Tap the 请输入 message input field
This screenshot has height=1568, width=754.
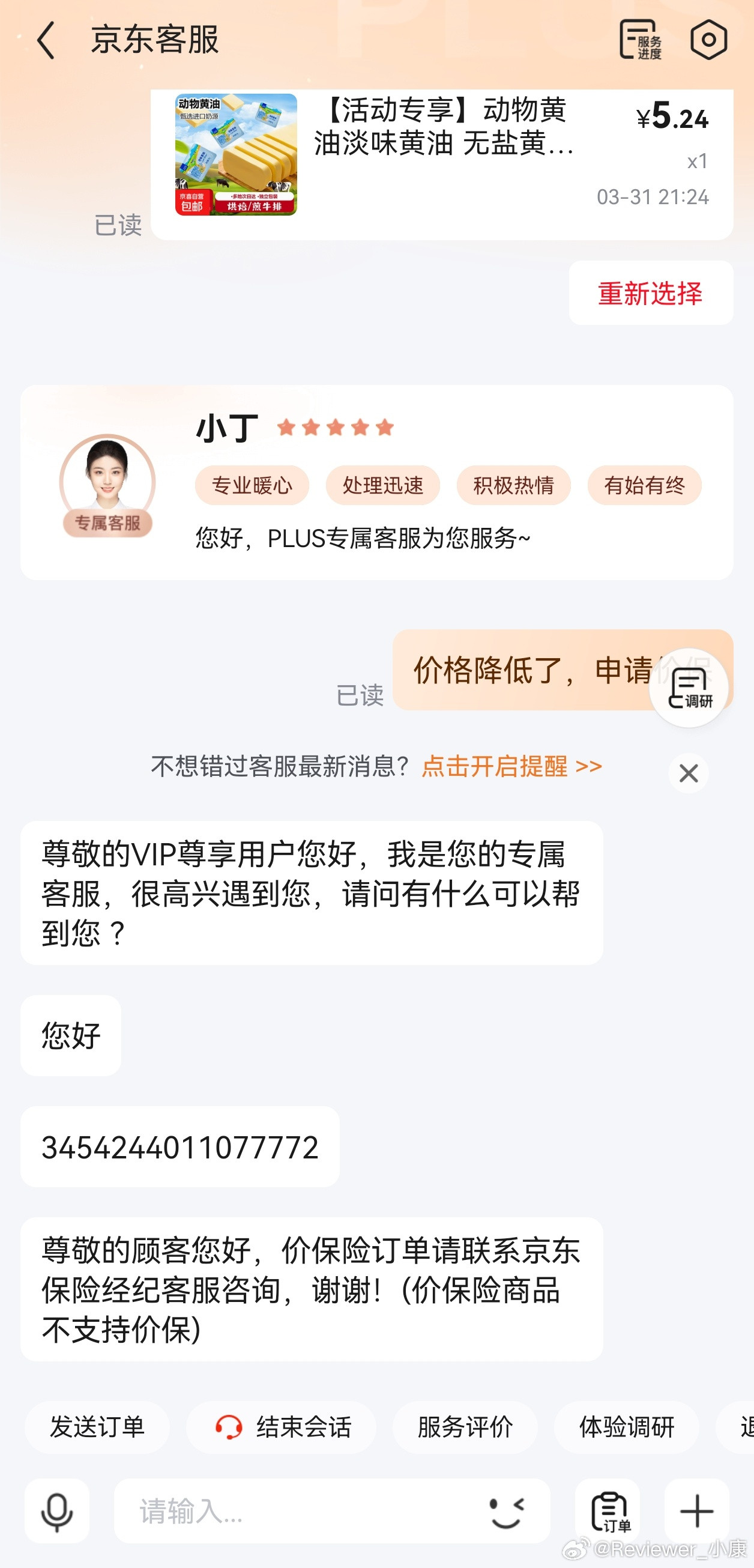pyautogui.click(x=304, y=1510)
